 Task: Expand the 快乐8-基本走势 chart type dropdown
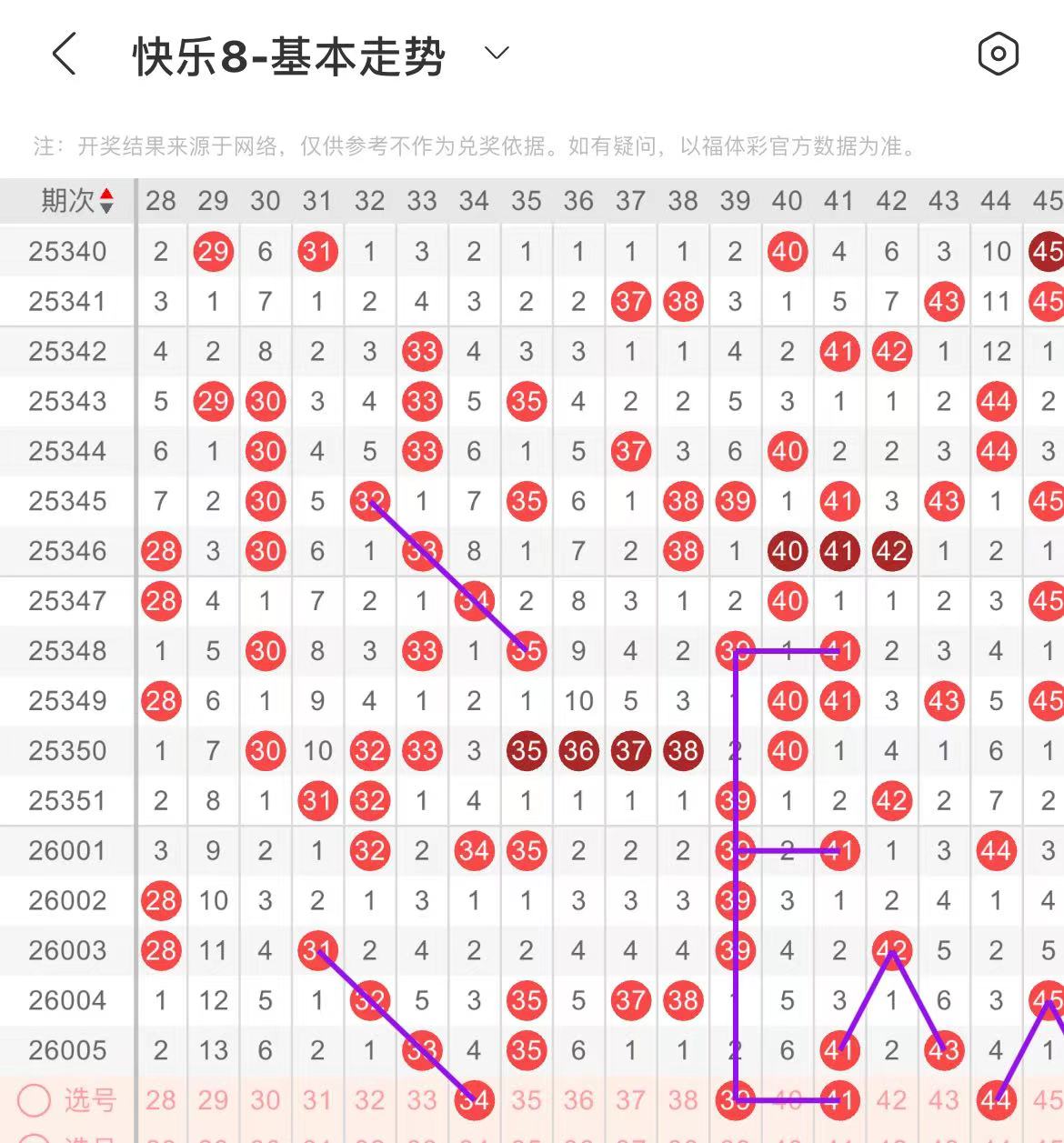click(497, 54)
